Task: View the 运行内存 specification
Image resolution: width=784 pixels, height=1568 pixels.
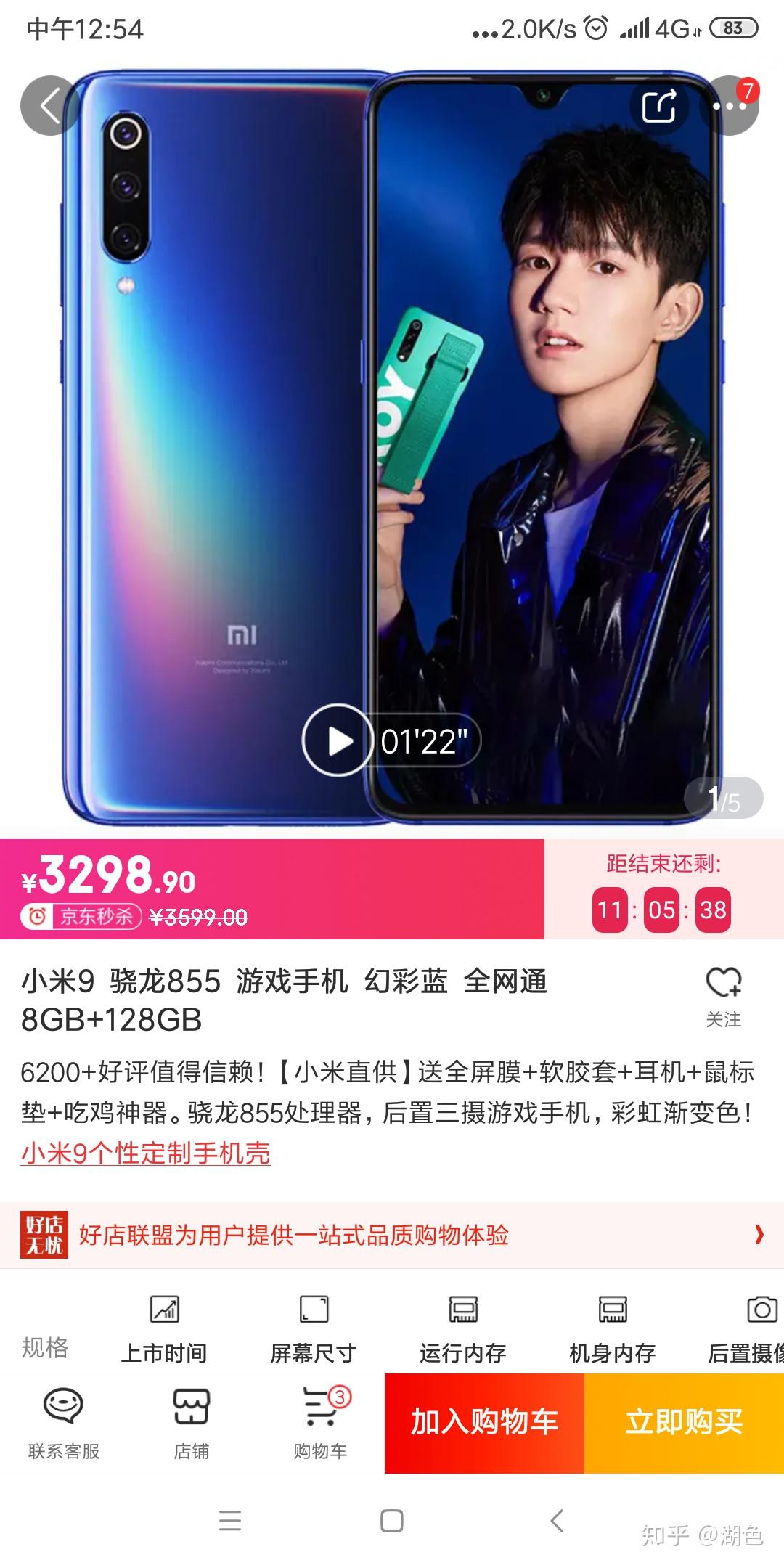Action: (x=463, y=1329)
